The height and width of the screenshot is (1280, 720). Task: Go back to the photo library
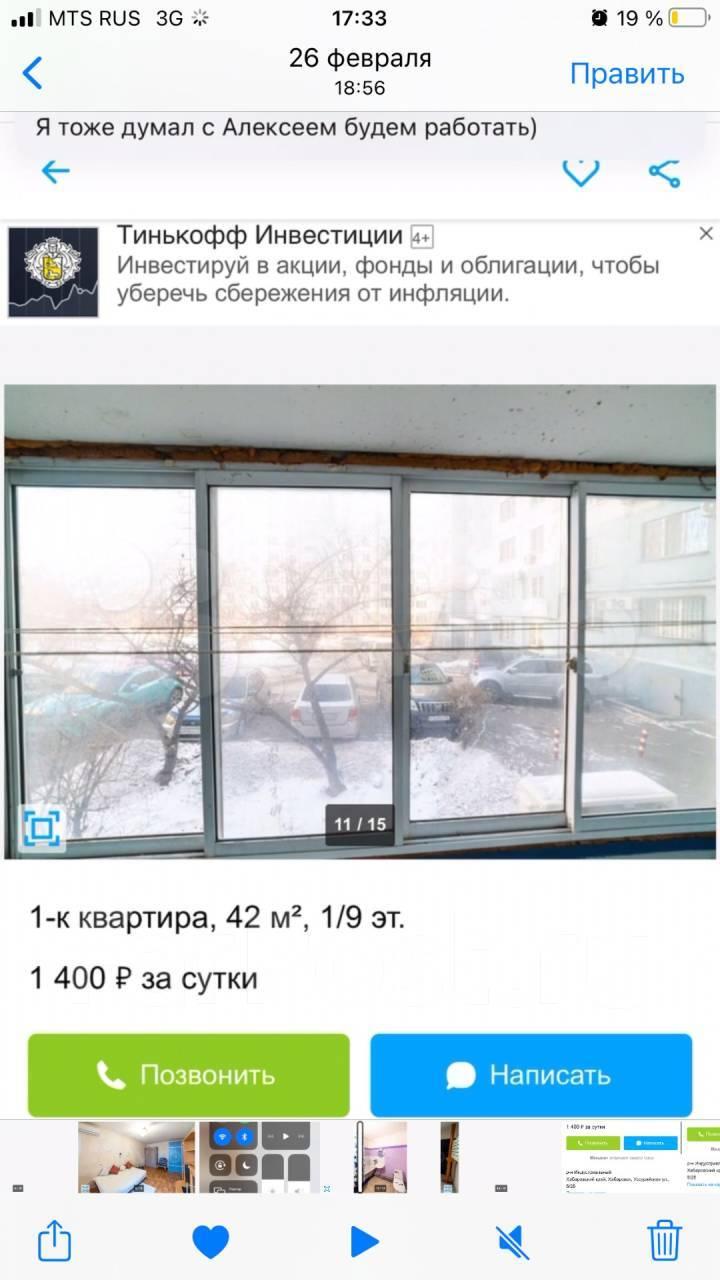point(33,73)
